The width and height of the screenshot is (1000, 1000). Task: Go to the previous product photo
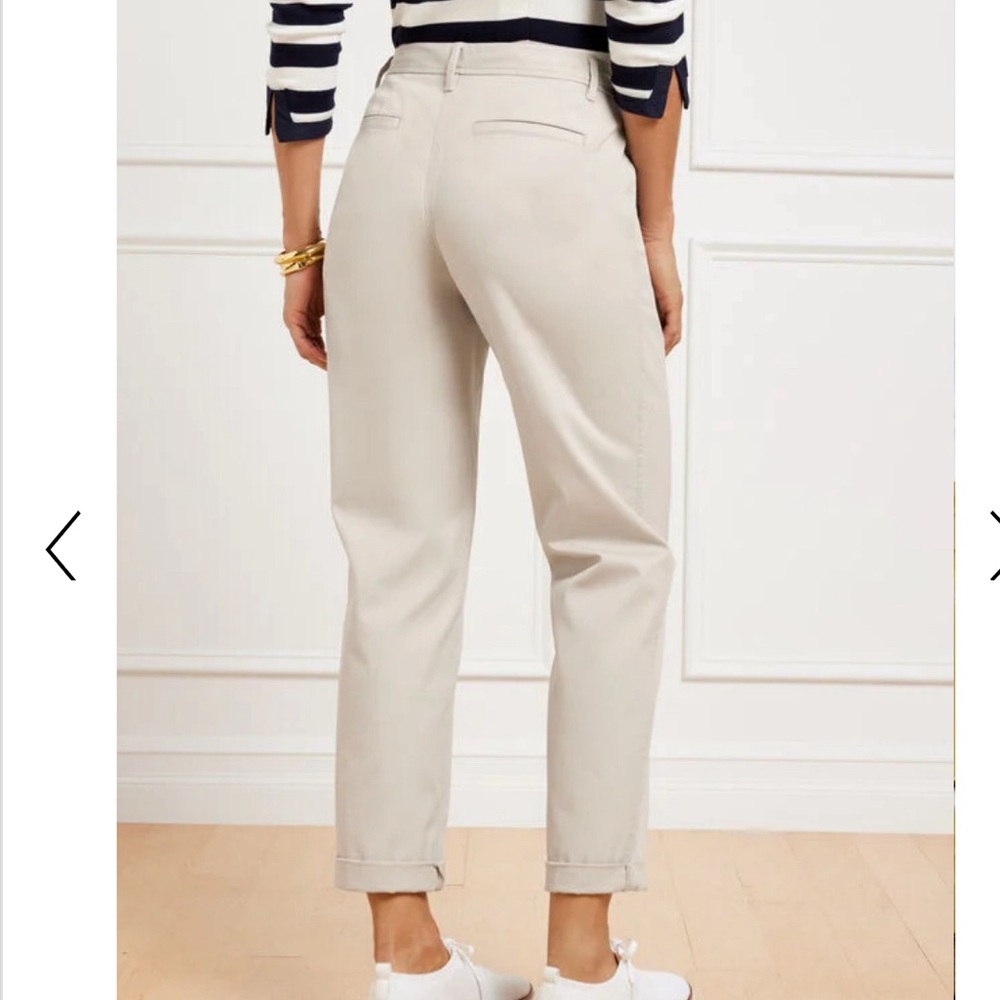[x=62, y=546]
